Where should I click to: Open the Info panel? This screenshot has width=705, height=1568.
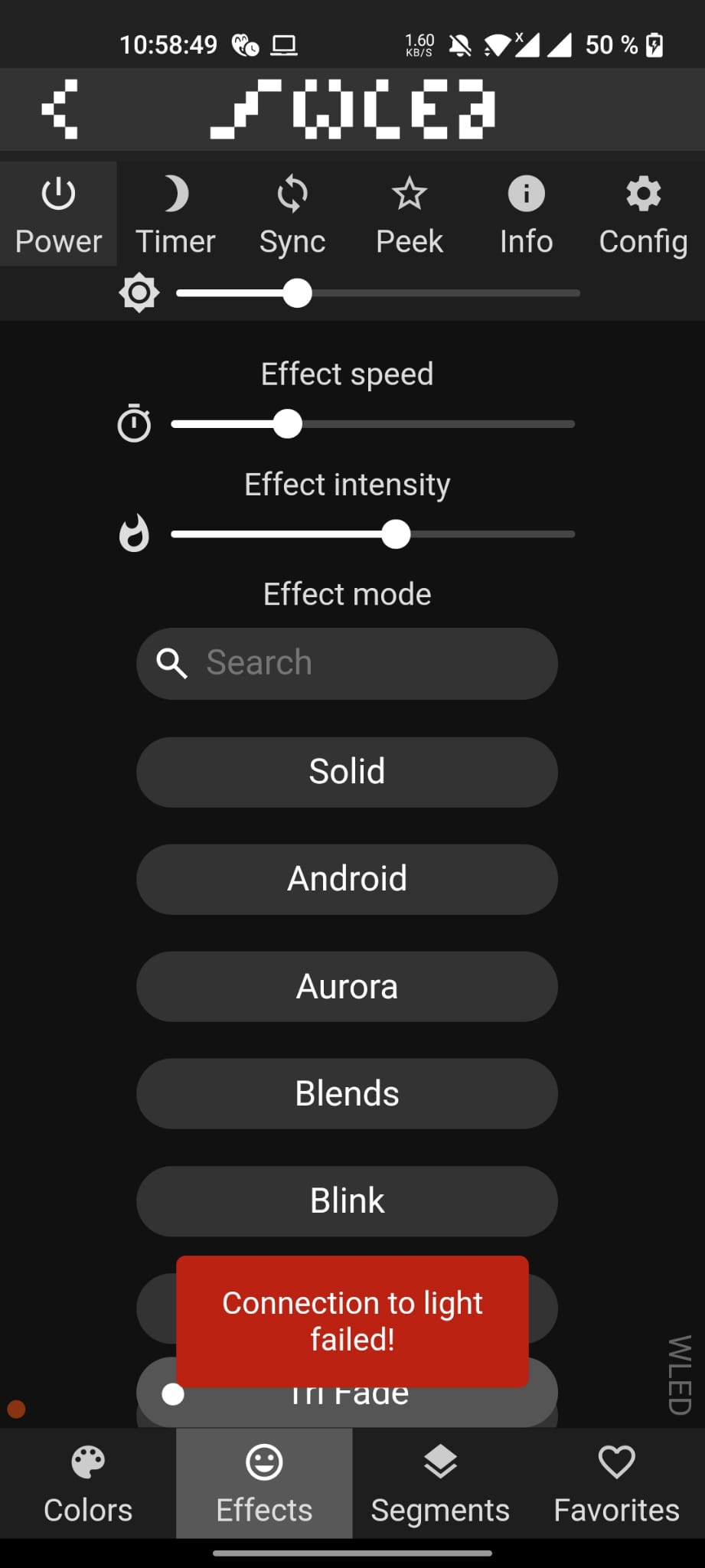(527, 214)
